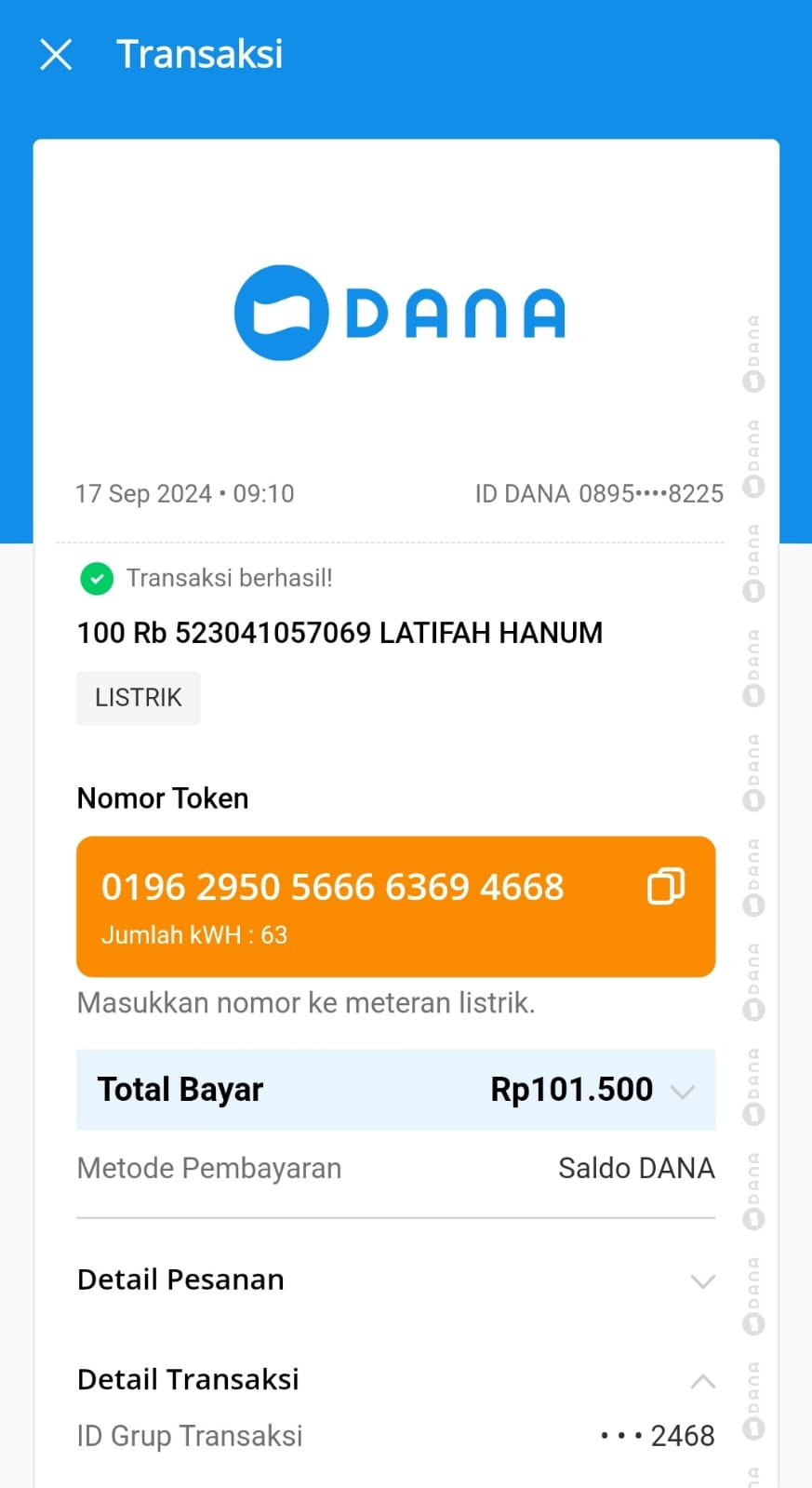Expand the Detail Pesanan section

[x=702, y=1281]
